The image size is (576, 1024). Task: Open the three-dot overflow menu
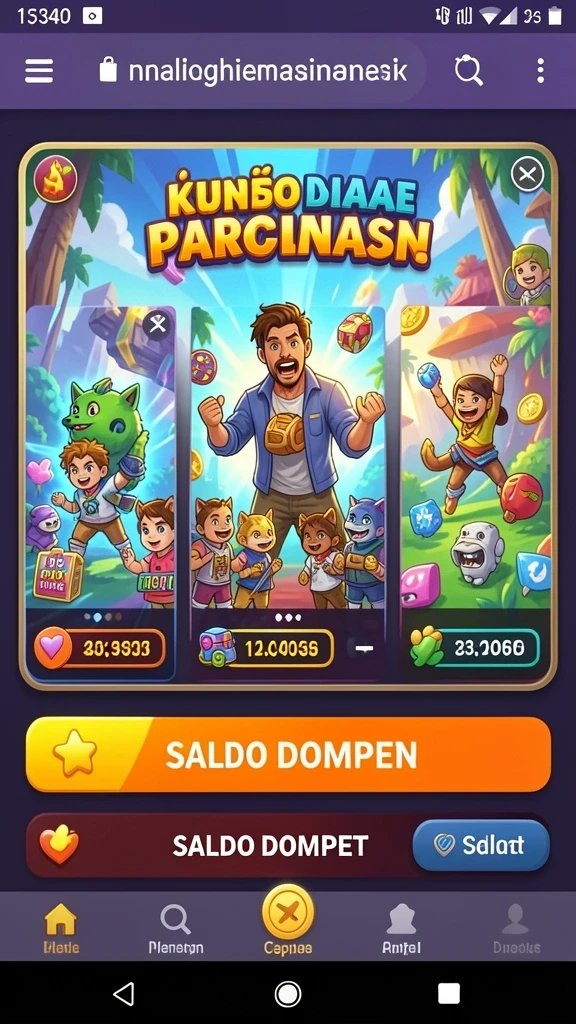(540, 71)
